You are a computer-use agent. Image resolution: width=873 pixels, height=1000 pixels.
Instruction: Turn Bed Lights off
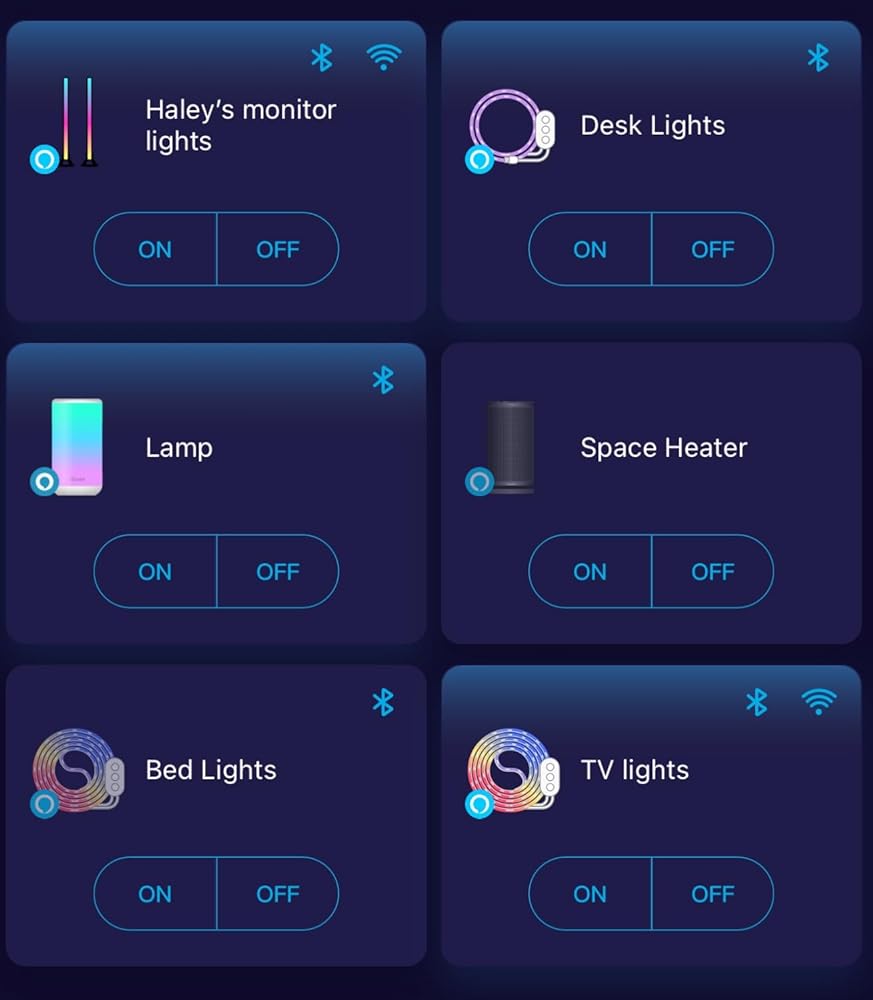278,893
